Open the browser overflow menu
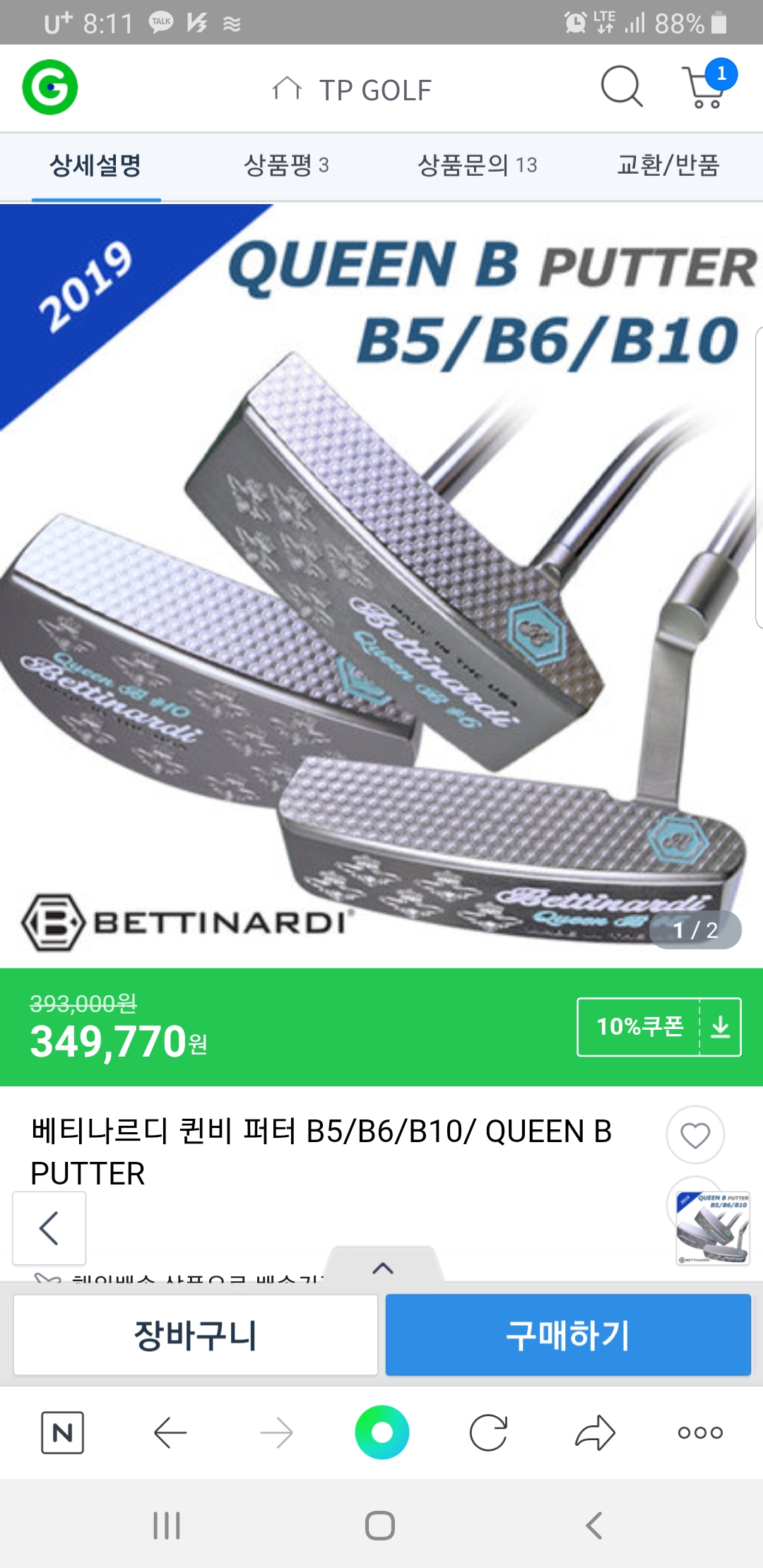The width and height of the screenshot is (763, 1568). tap(700, 1432)
